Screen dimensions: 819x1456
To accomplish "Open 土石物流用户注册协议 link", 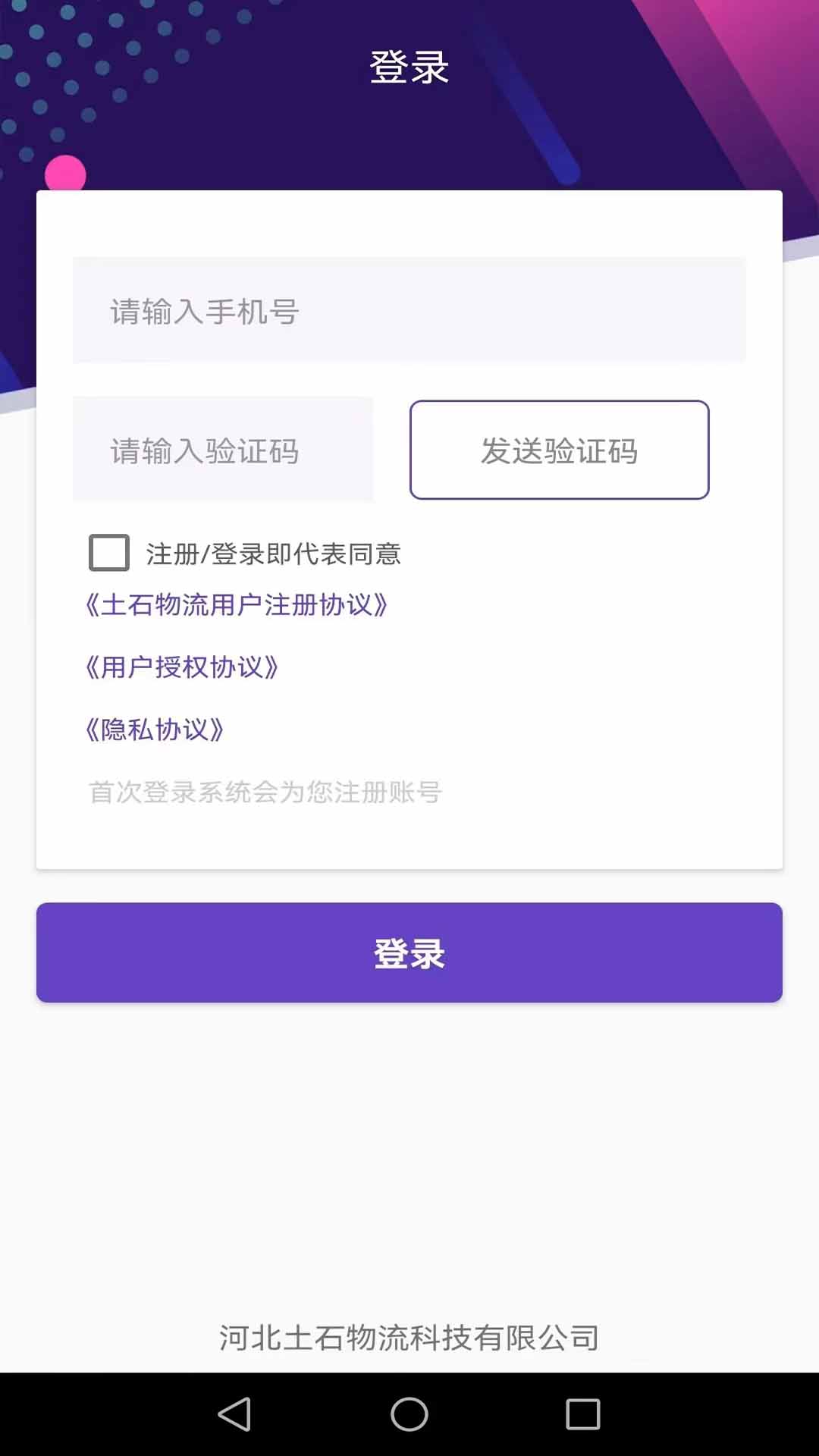I will (x=237, y=605).
